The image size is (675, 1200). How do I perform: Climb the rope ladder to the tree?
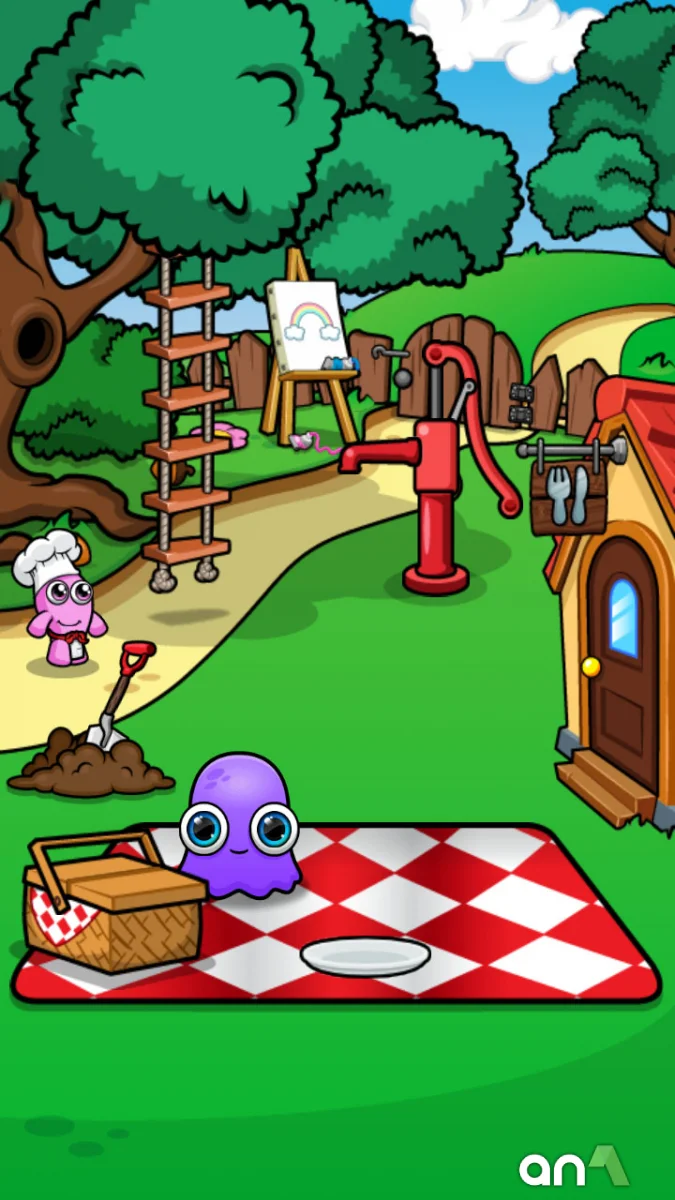click(186, 420)
